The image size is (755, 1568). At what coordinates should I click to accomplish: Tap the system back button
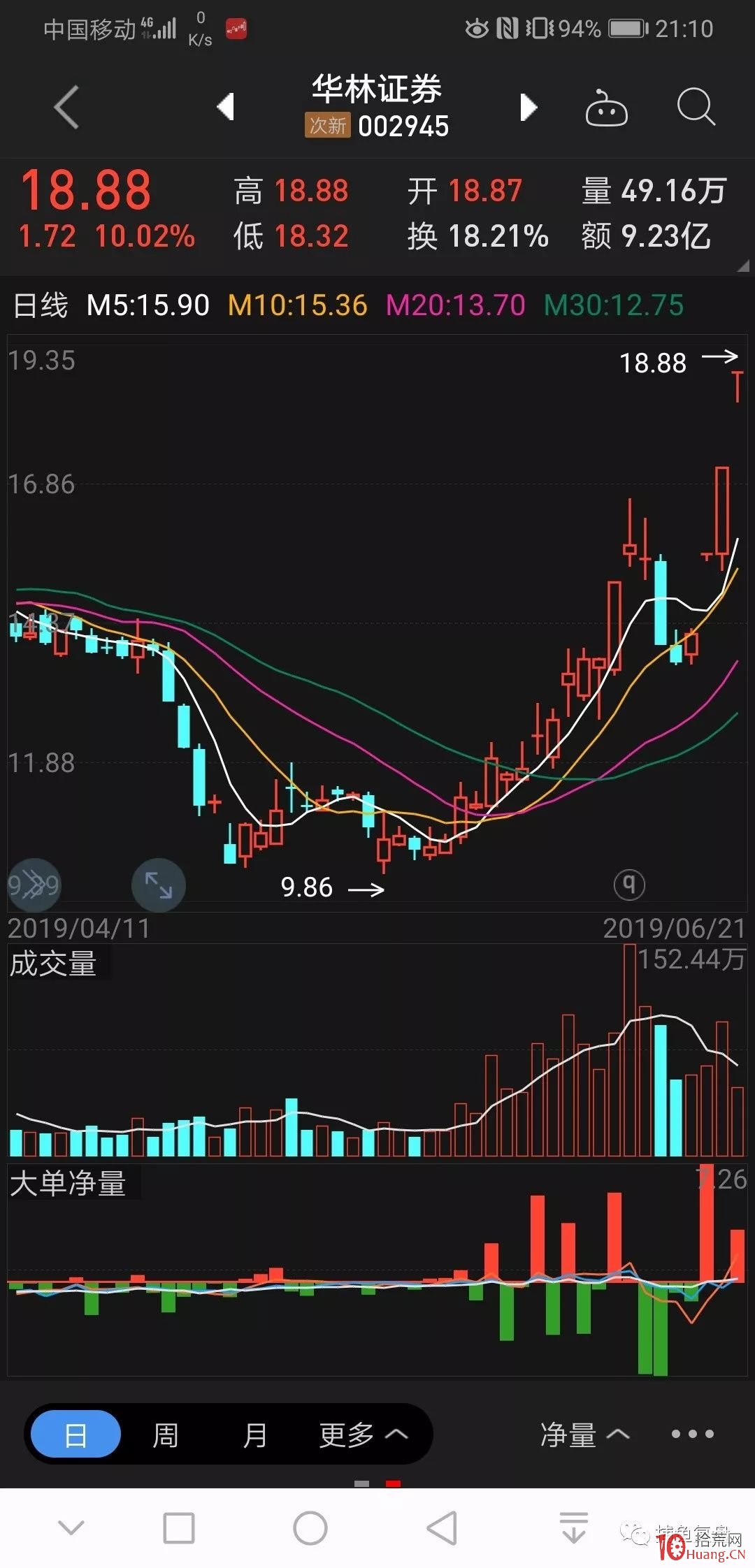click(x=443, y=1528)
